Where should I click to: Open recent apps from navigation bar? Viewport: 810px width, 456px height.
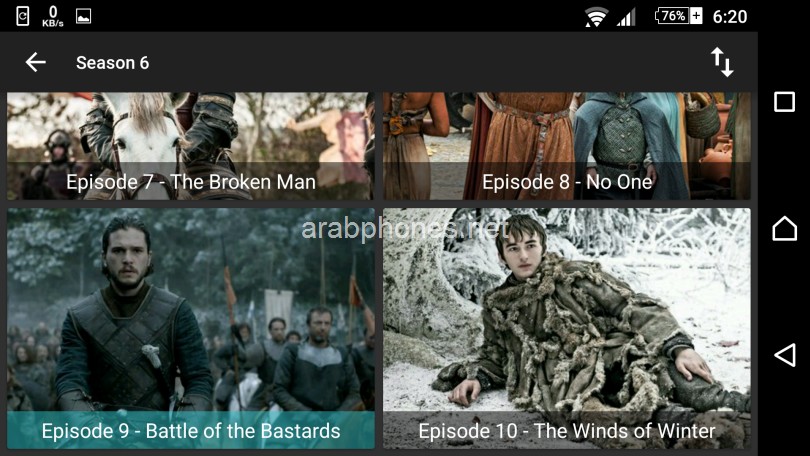point(785,102)
